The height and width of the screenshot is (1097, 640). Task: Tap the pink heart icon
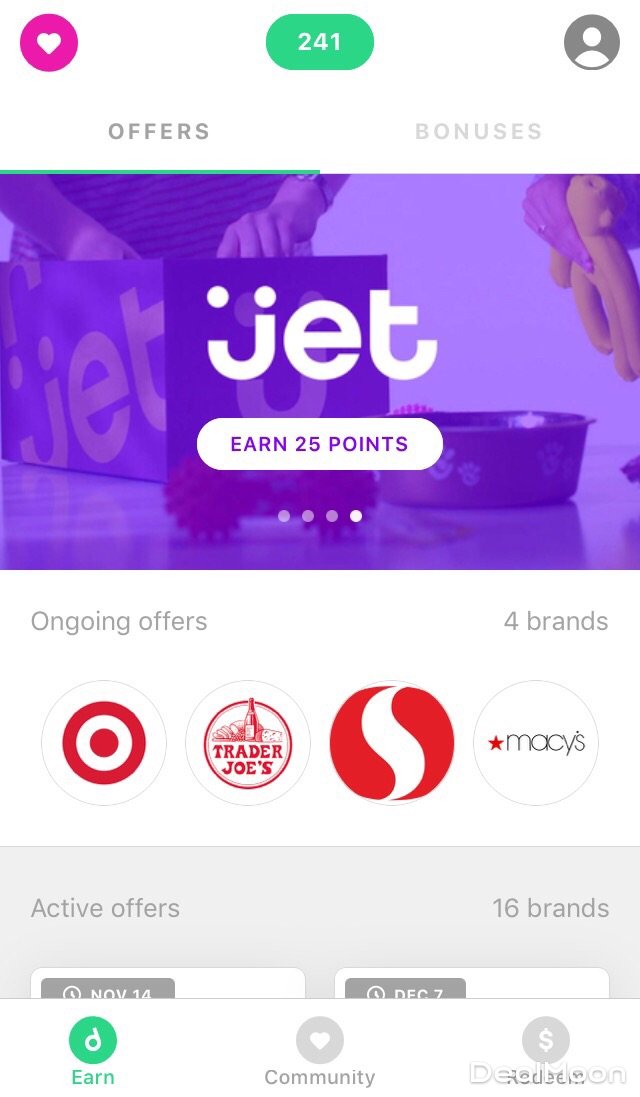pyautogui.click(x=48, y=43)
